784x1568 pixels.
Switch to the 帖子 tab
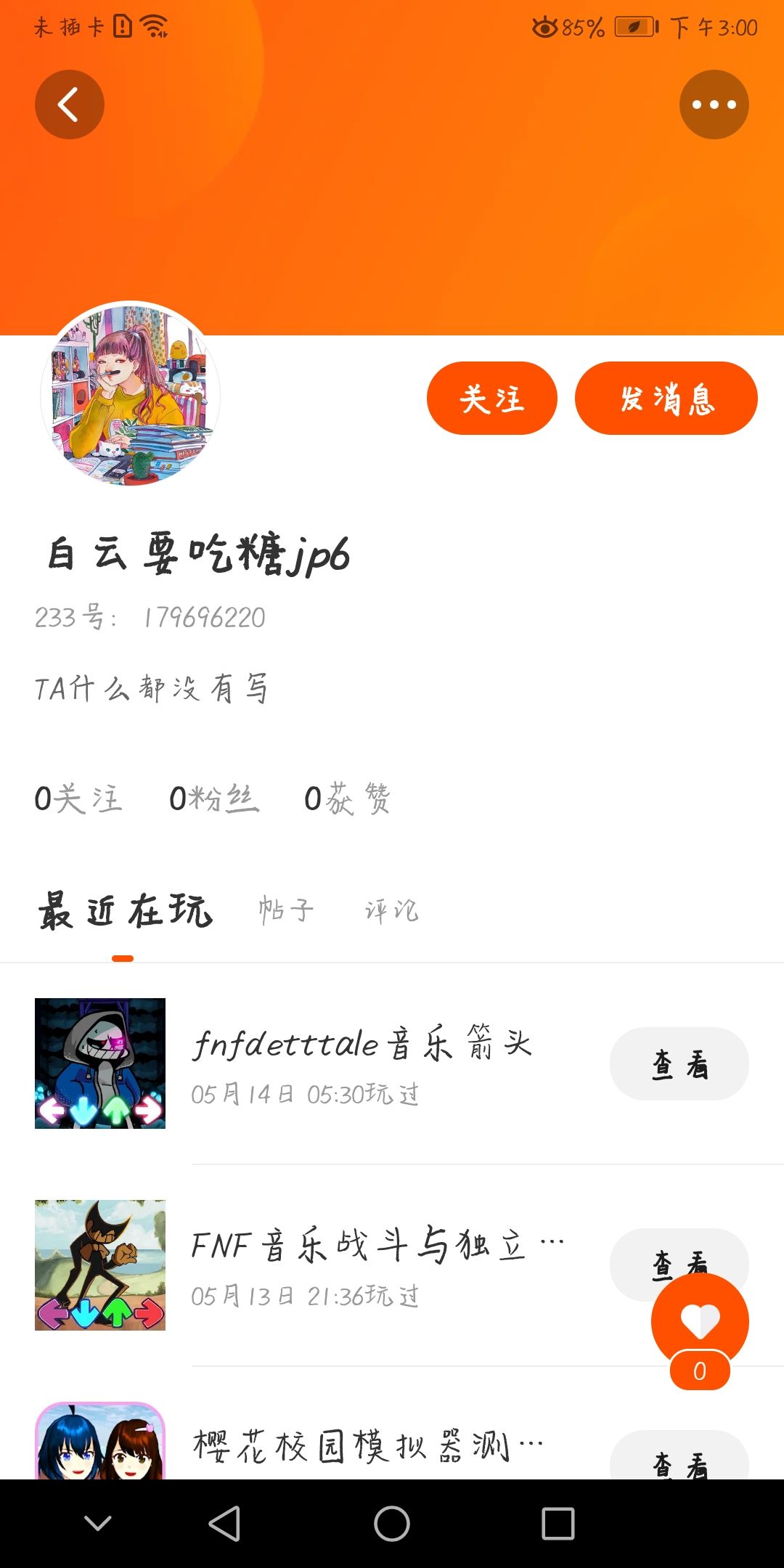coord(286,910)
